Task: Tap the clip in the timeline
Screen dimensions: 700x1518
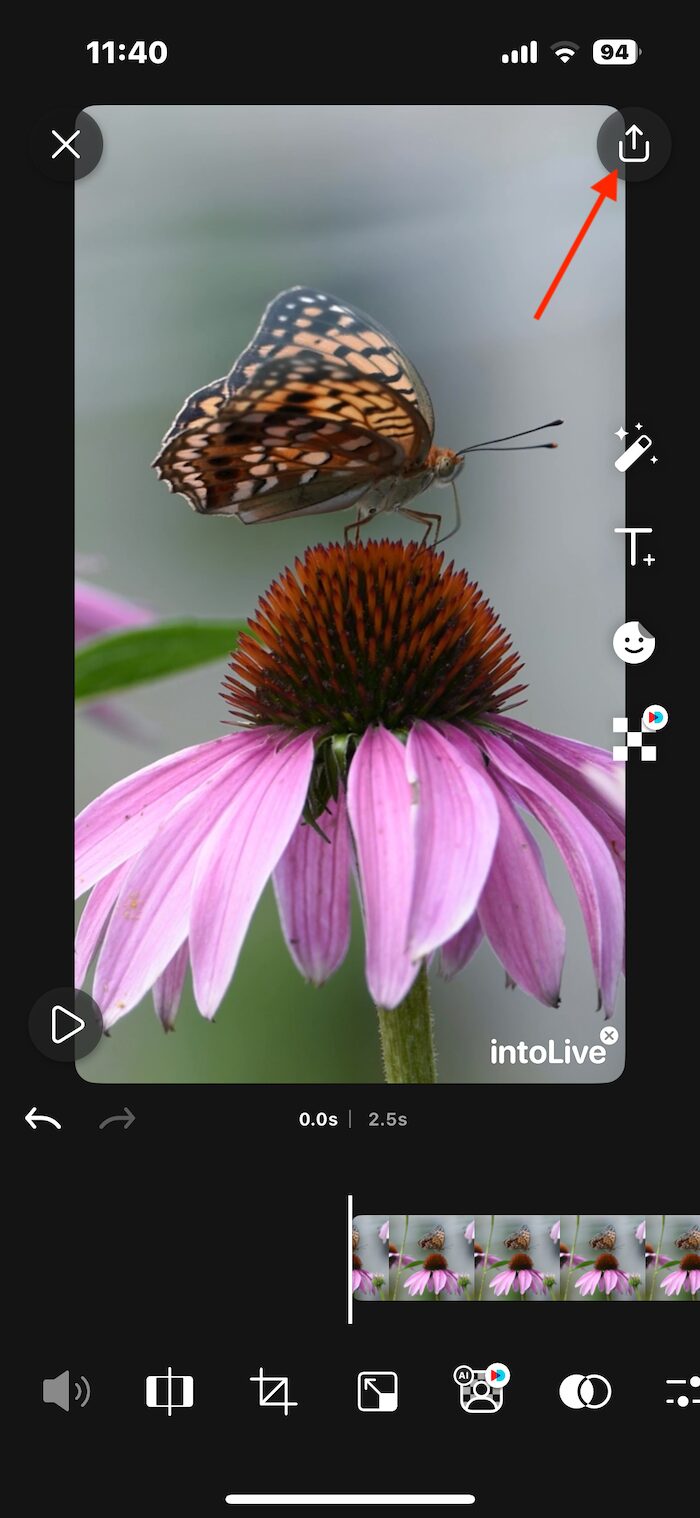Action: [x=526, y=1258]
